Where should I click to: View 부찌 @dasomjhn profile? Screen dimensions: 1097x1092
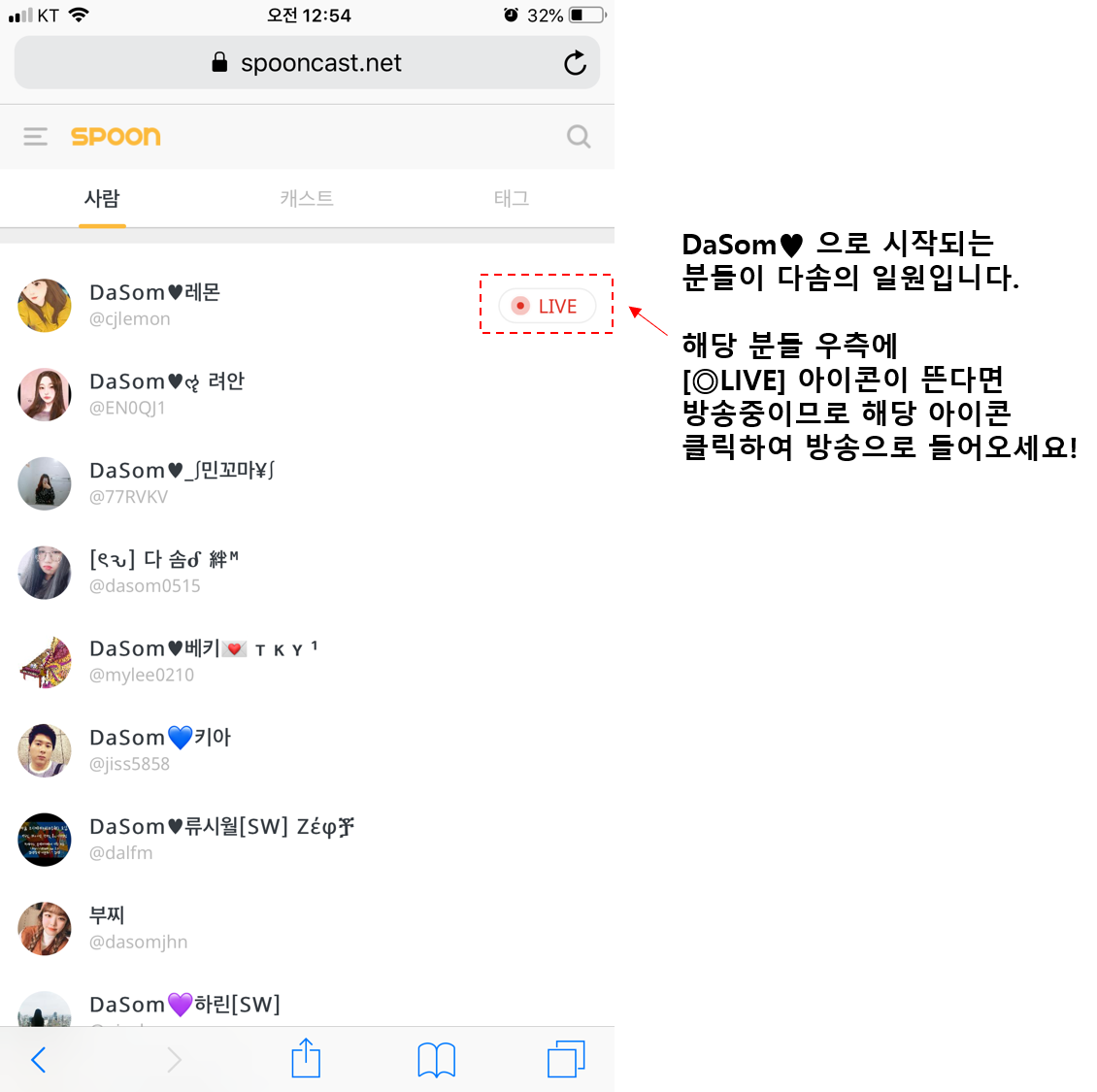138,928
